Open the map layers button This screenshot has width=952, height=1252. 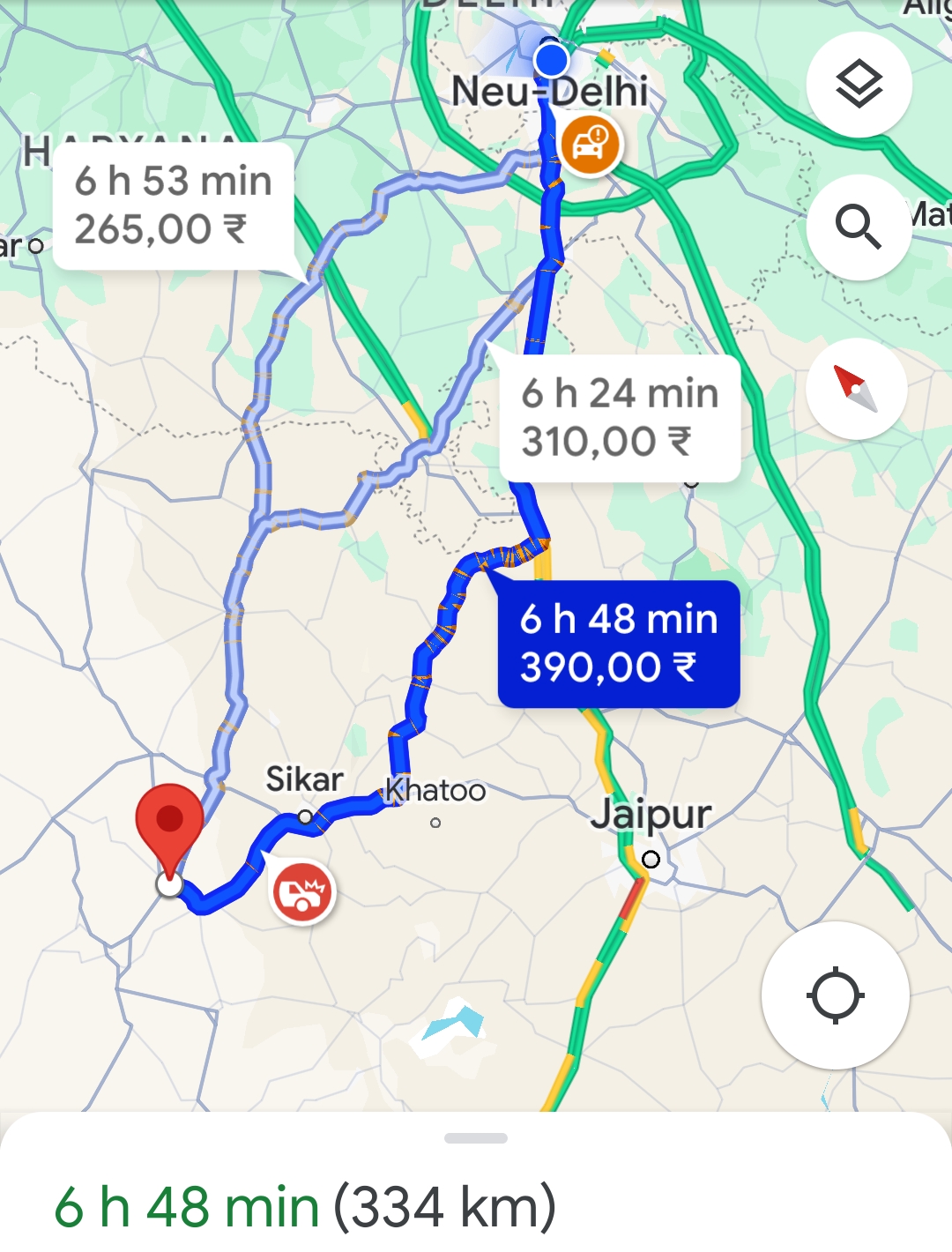pos(859,85)
